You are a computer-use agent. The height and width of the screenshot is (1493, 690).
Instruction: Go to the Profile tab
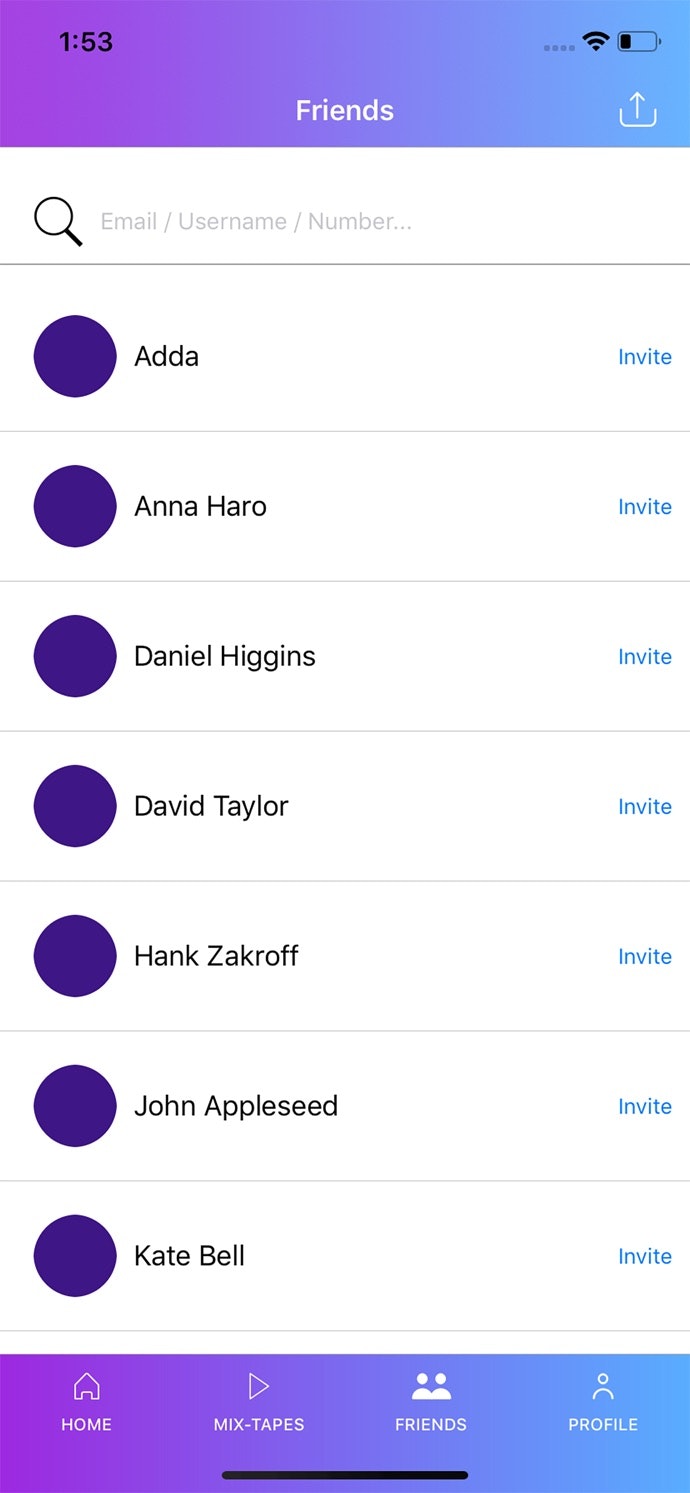[x=603, y=1402]
